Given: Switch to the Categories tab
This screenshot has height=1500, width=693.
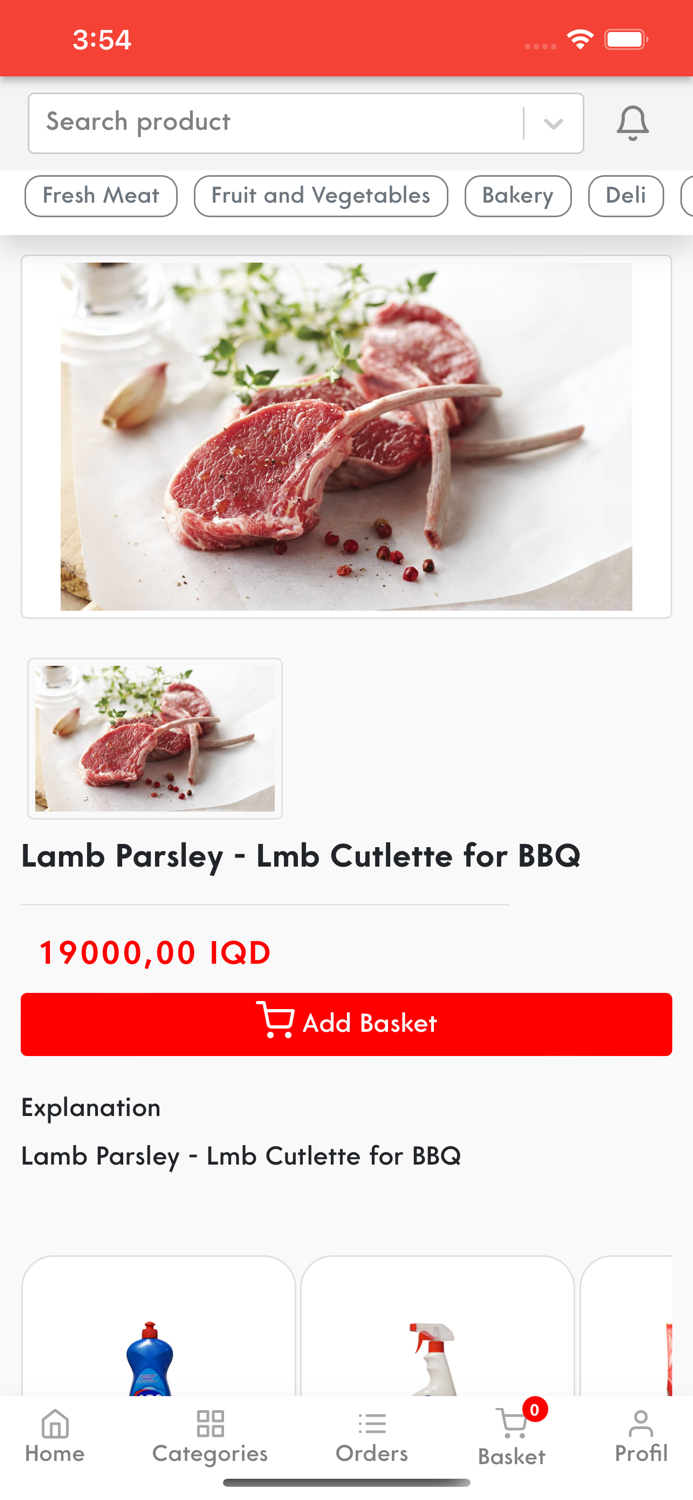Looking at the screenshot, I should (x=210, y=1436).
